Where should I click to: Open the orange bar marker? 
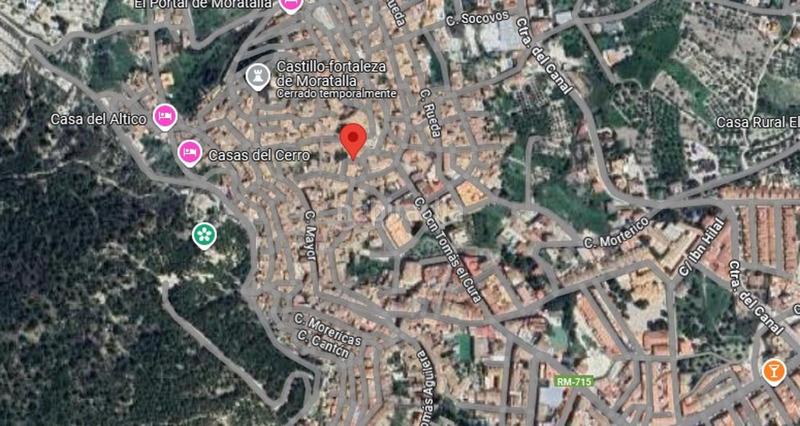[773, 372]
